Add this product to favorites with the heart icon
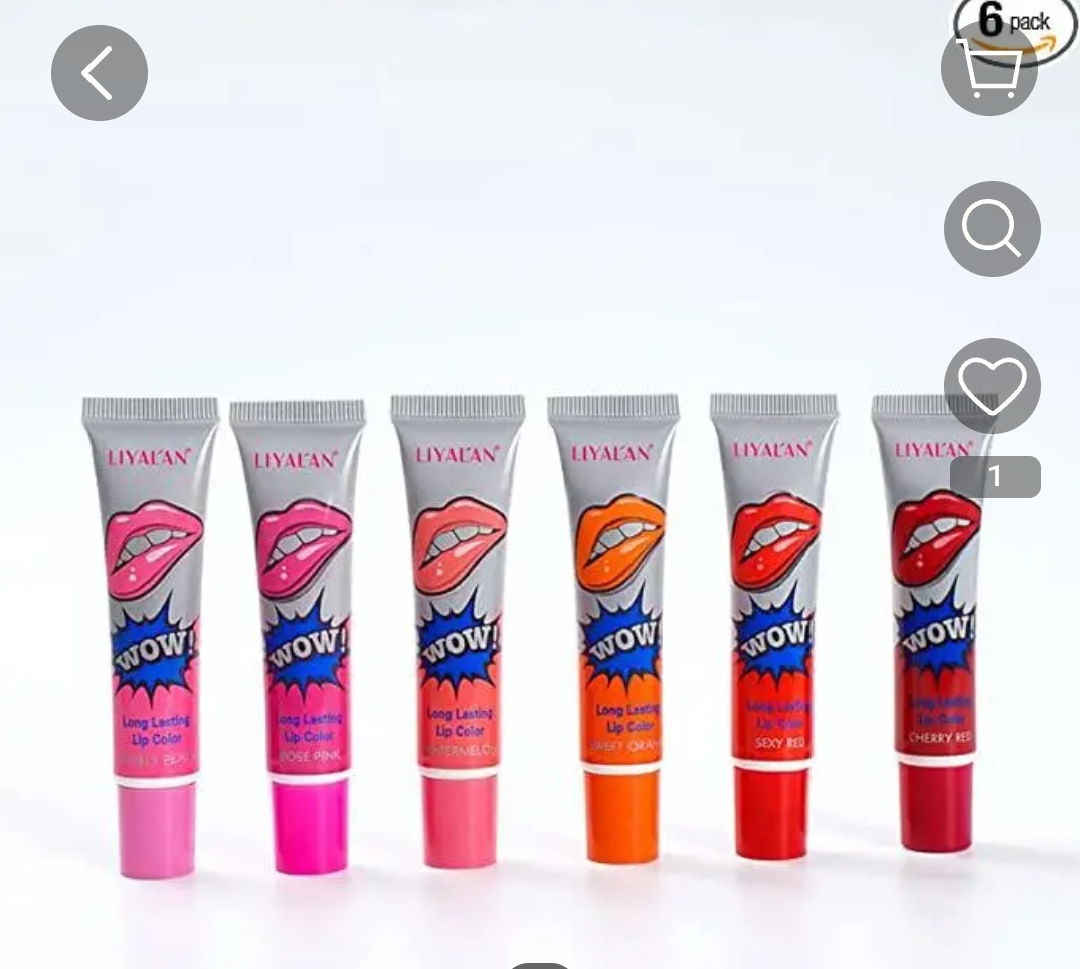This screenshot has width=1080, height=969. click(991, 386)
